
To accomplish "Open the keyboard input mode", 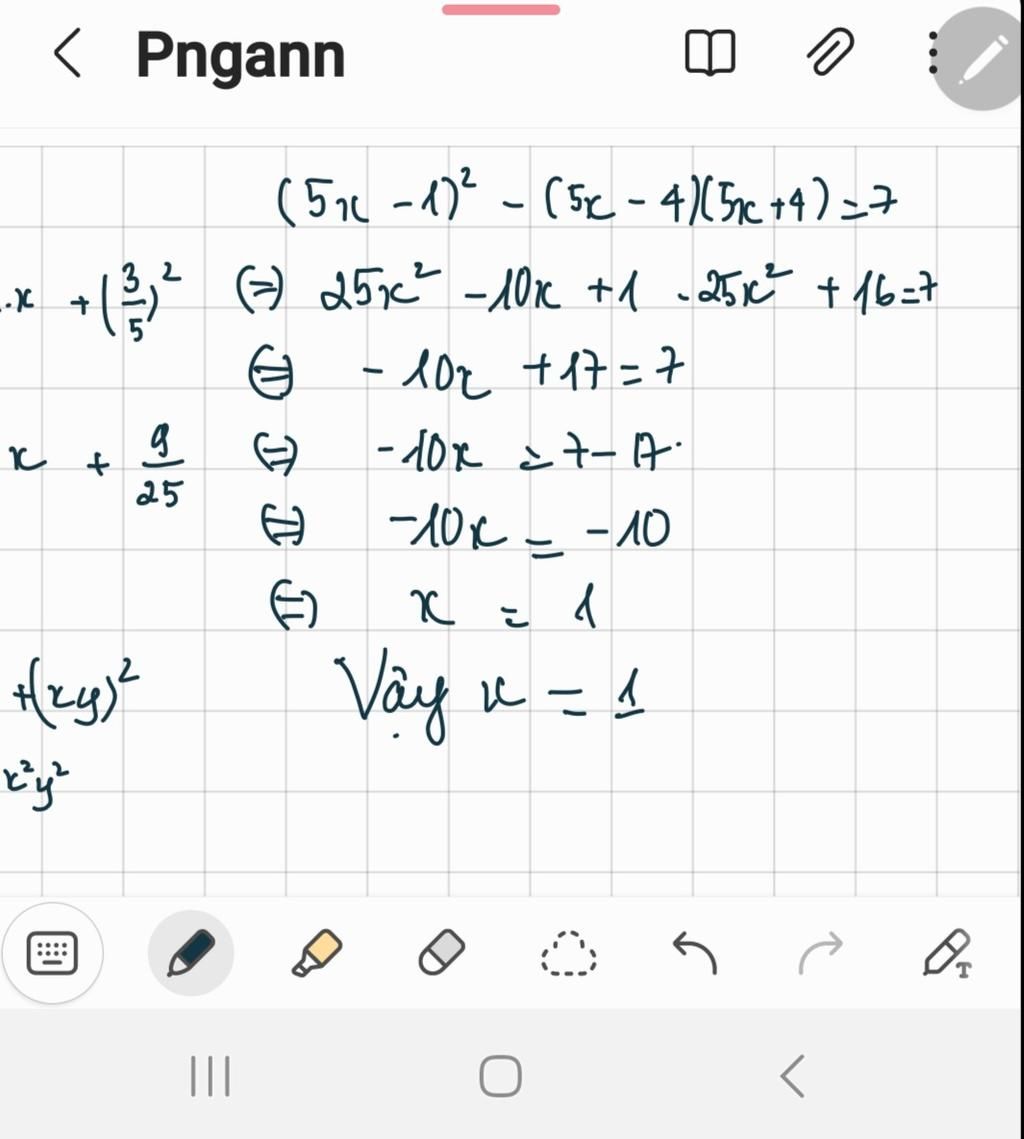I will coord(51,953).
